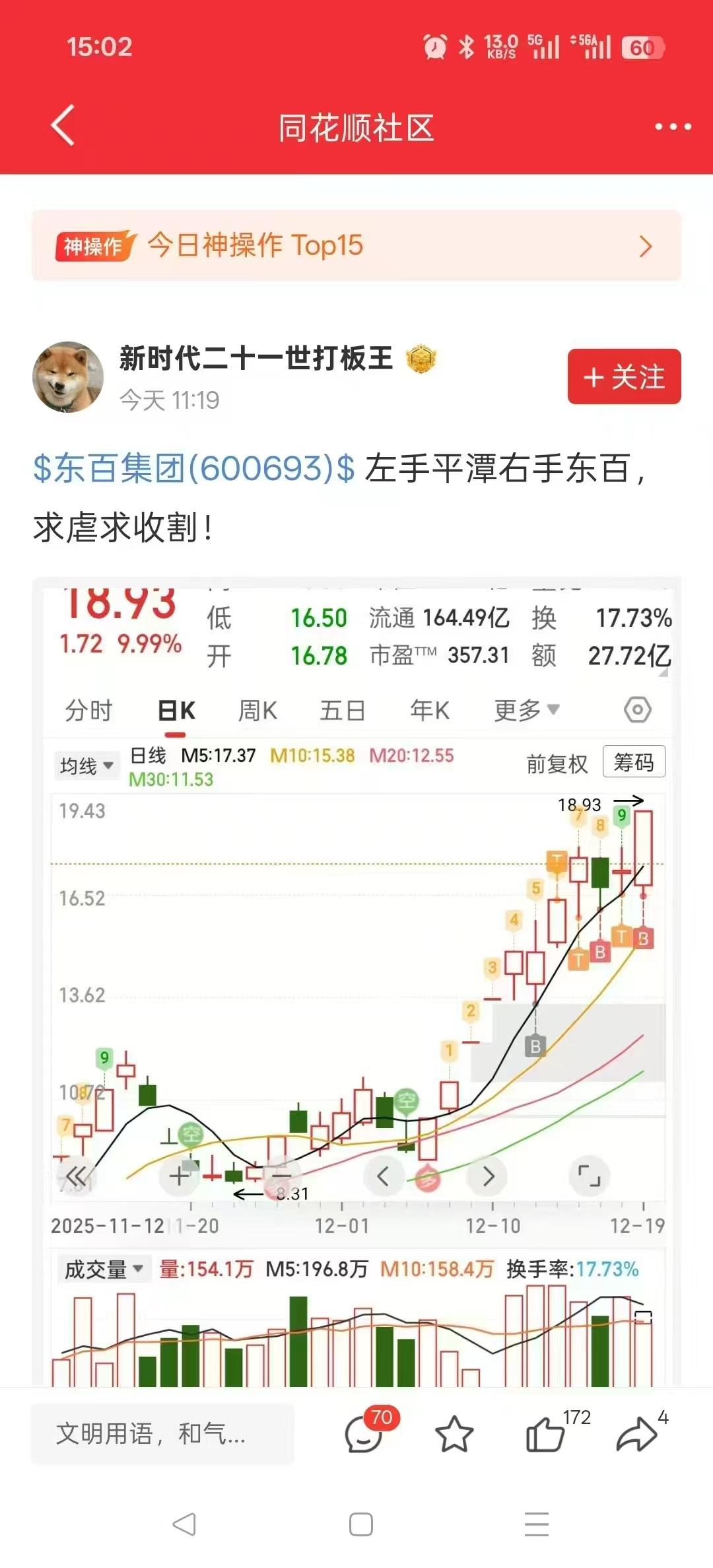
Task: Enable the 筹码 chip distribution overlay
Action: (632, 762)
